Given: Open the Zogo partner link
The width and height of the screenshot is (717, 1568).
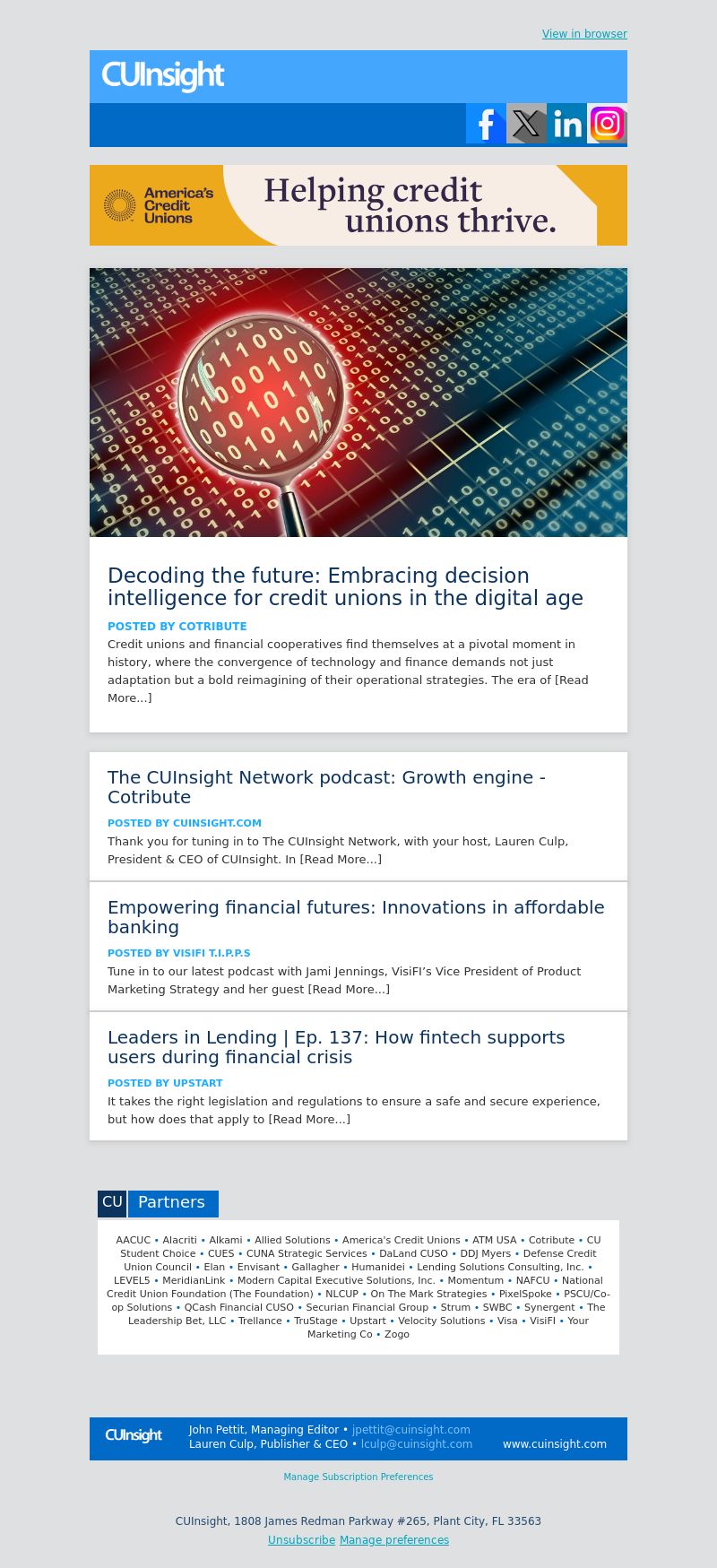Looking at the screenshot, I should point(397,1335).
